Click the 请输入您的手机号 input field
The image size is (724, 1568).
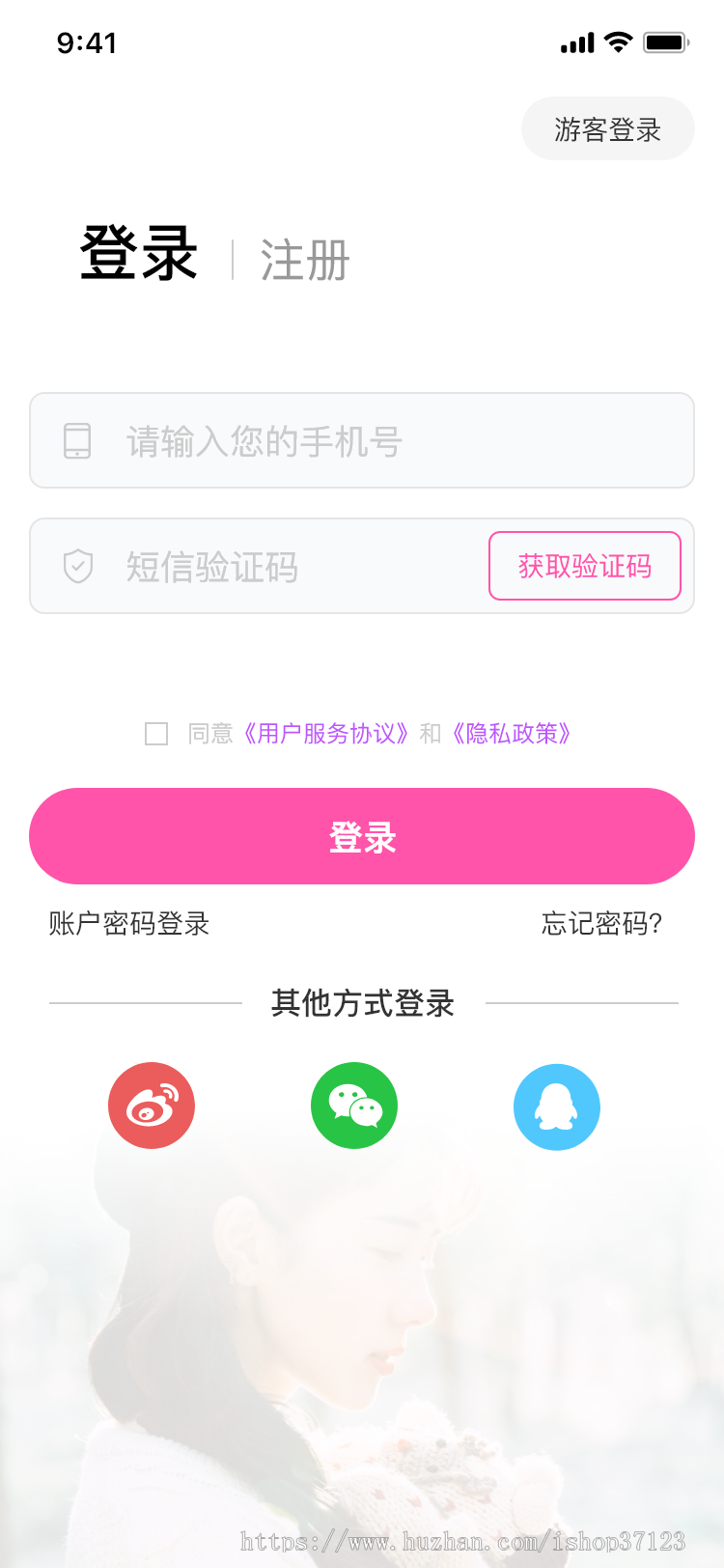pyautogui.click(x=290, y=440)
